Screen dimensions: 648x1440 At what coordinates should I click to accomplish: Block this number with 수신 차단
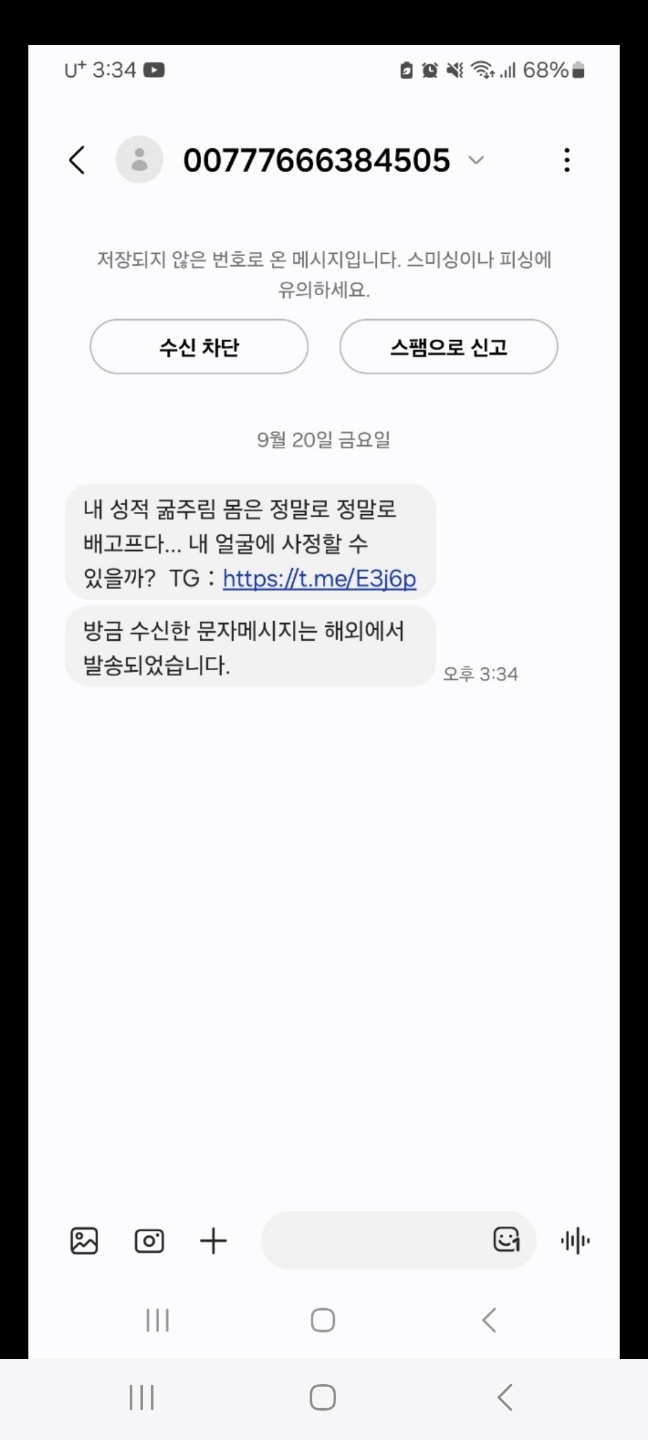[199, 347]
